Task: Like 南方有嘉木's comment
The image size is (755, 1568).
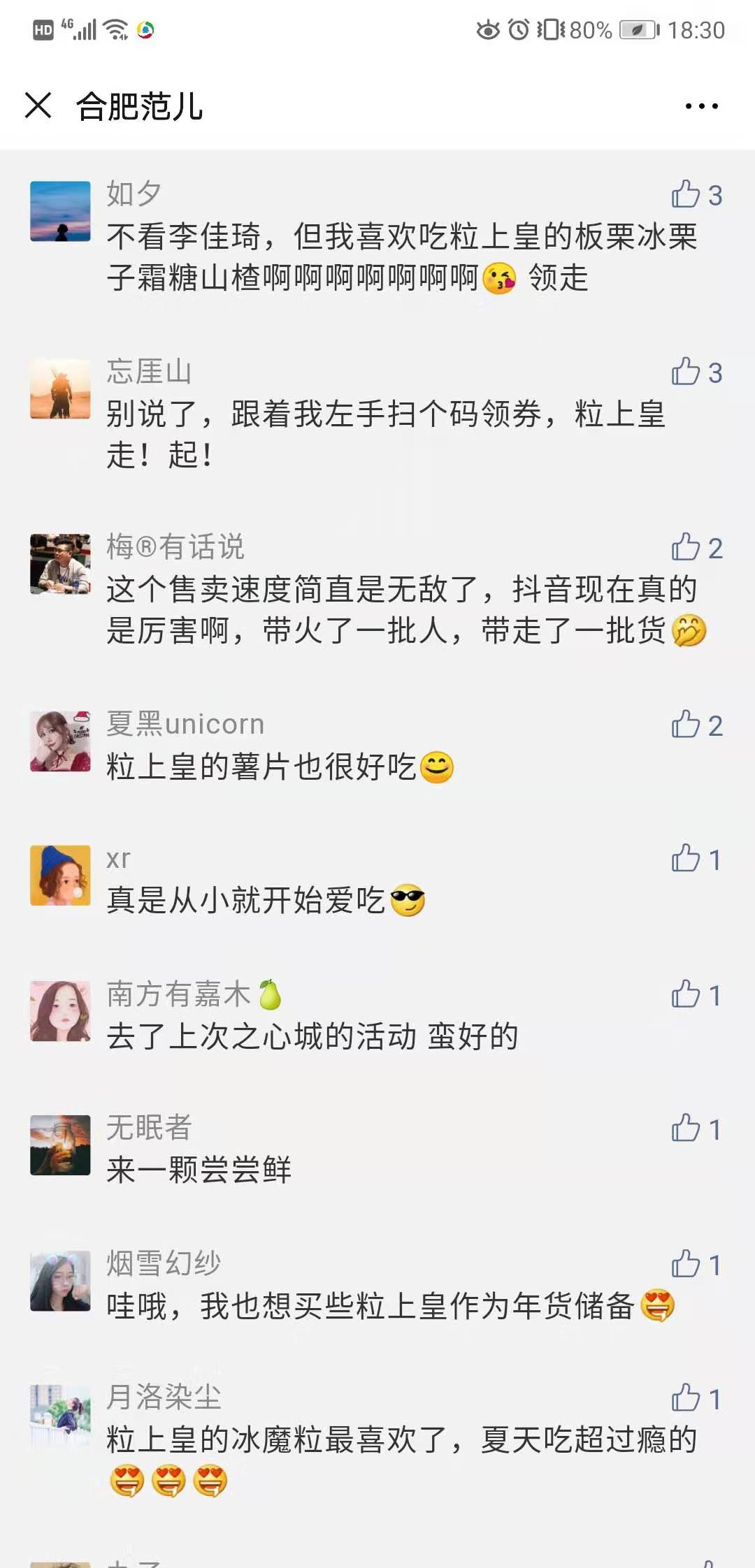Action: click(x=686, y=994)
